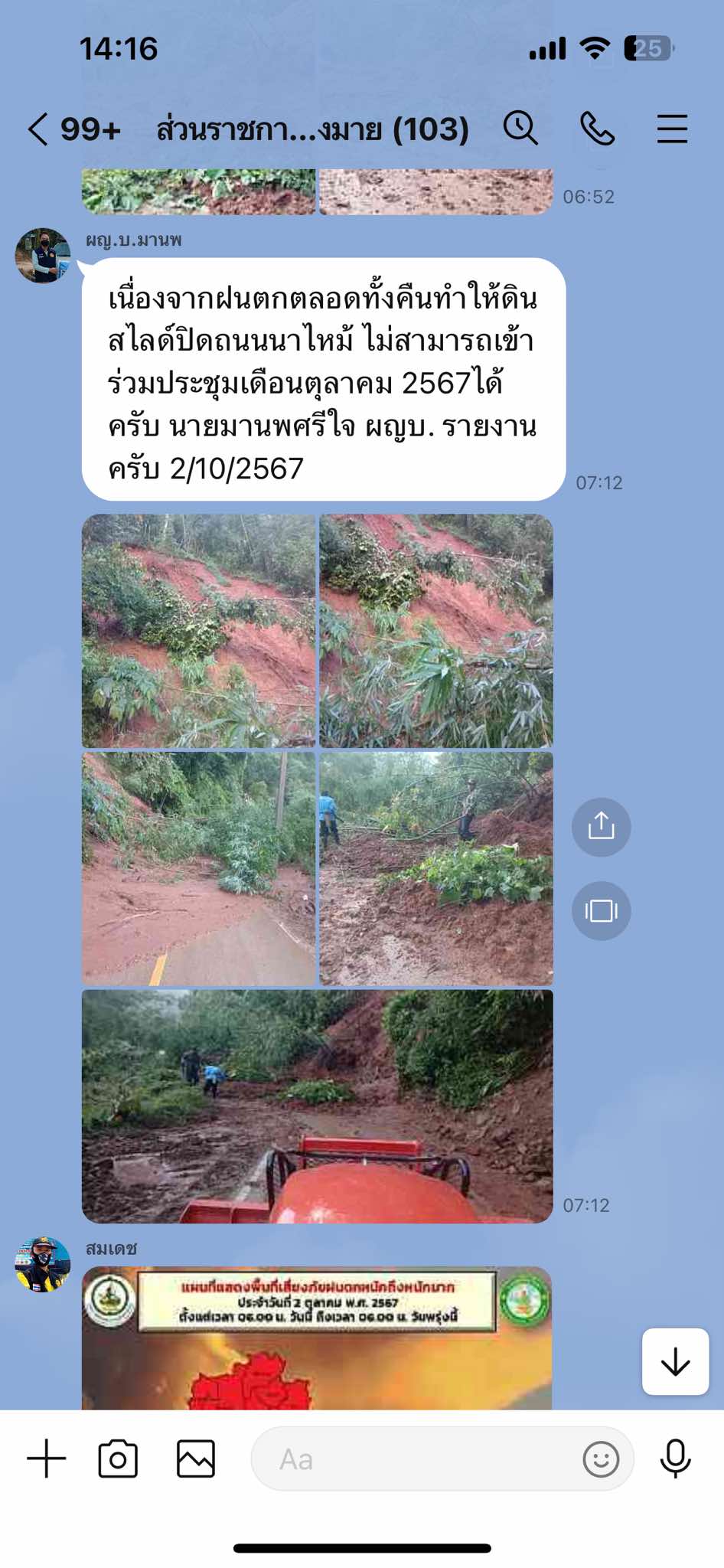Start a group call
The height and width of the screenshot is (1568, 724).
pos(597,128)
